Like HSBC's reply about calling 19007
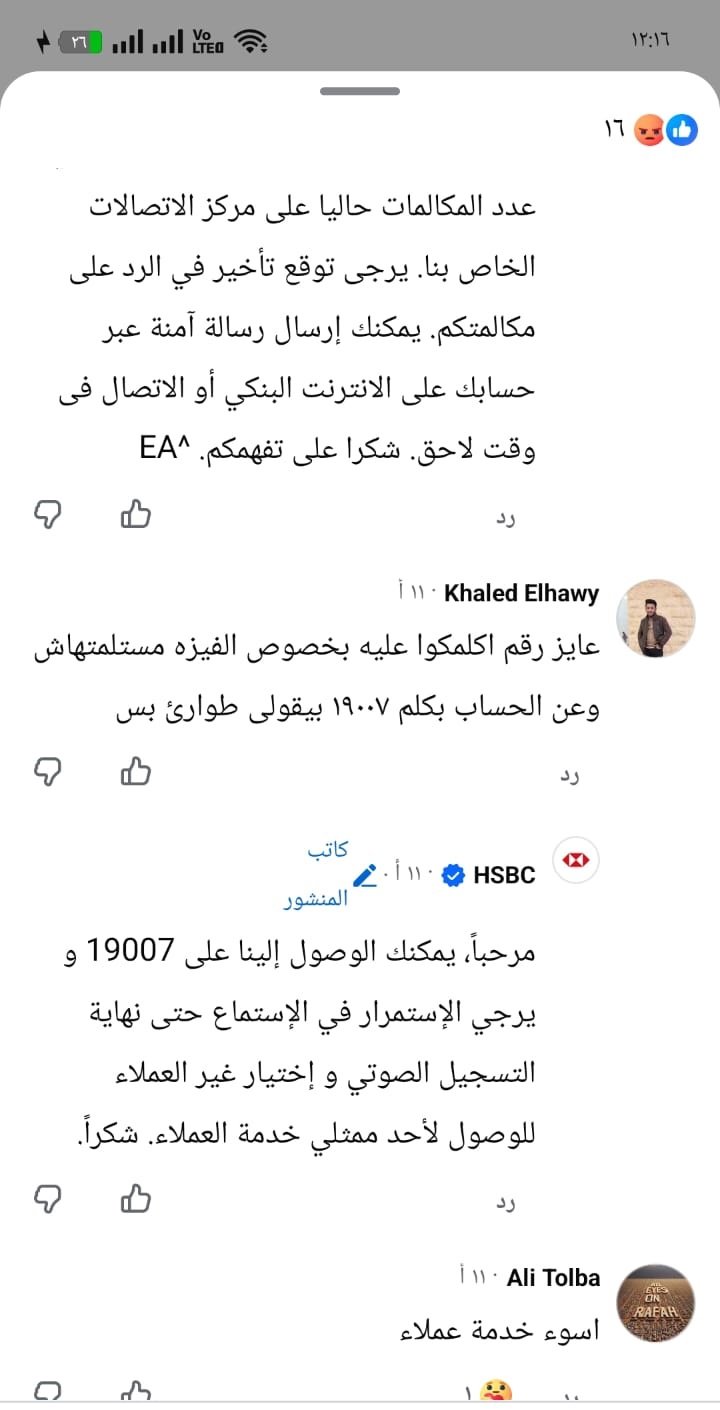This screenshot has height=1410, width=720. [x=135, y=1198]
